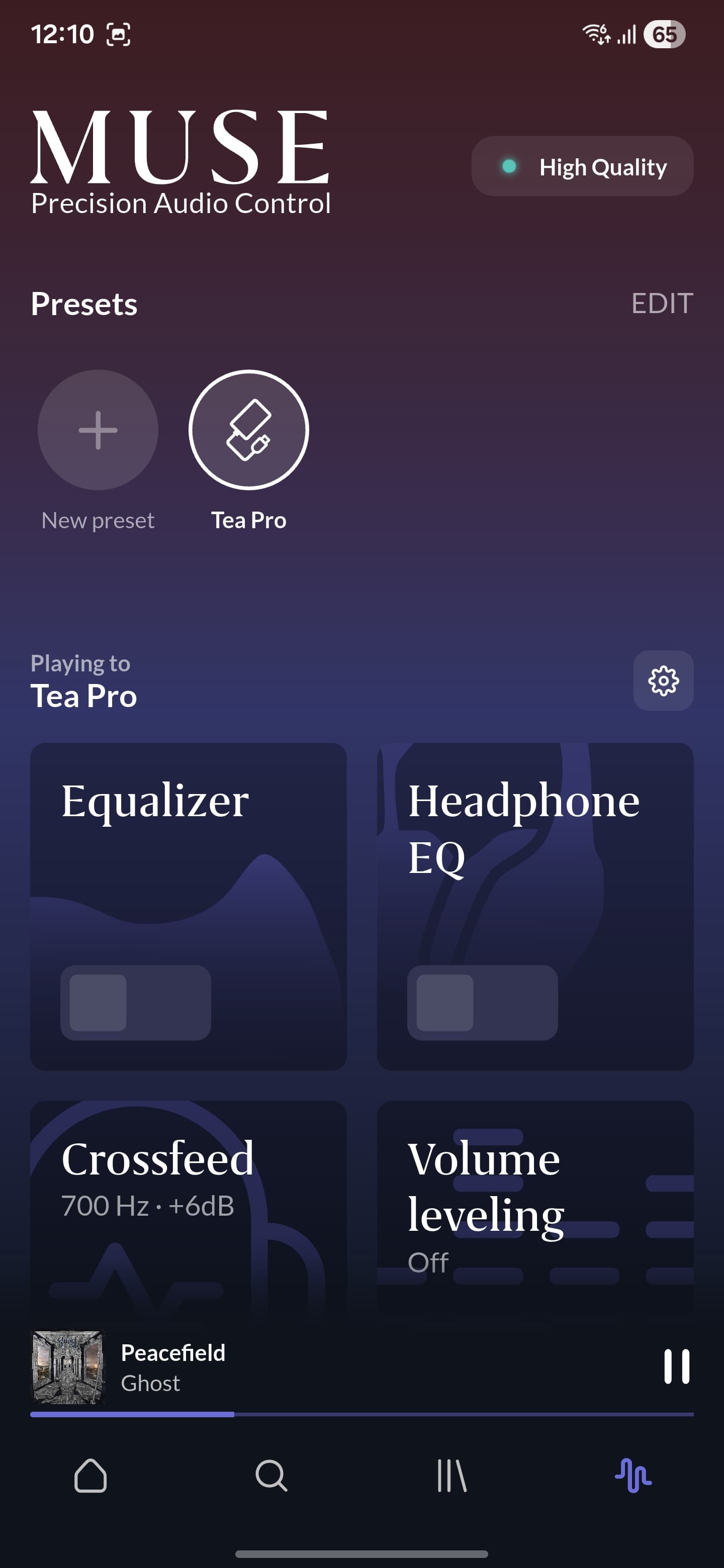The height and width of the screenshot is (1568, 724).
Task: Toggle the Headphone EQ switch
Action: tap(482, 1002)
